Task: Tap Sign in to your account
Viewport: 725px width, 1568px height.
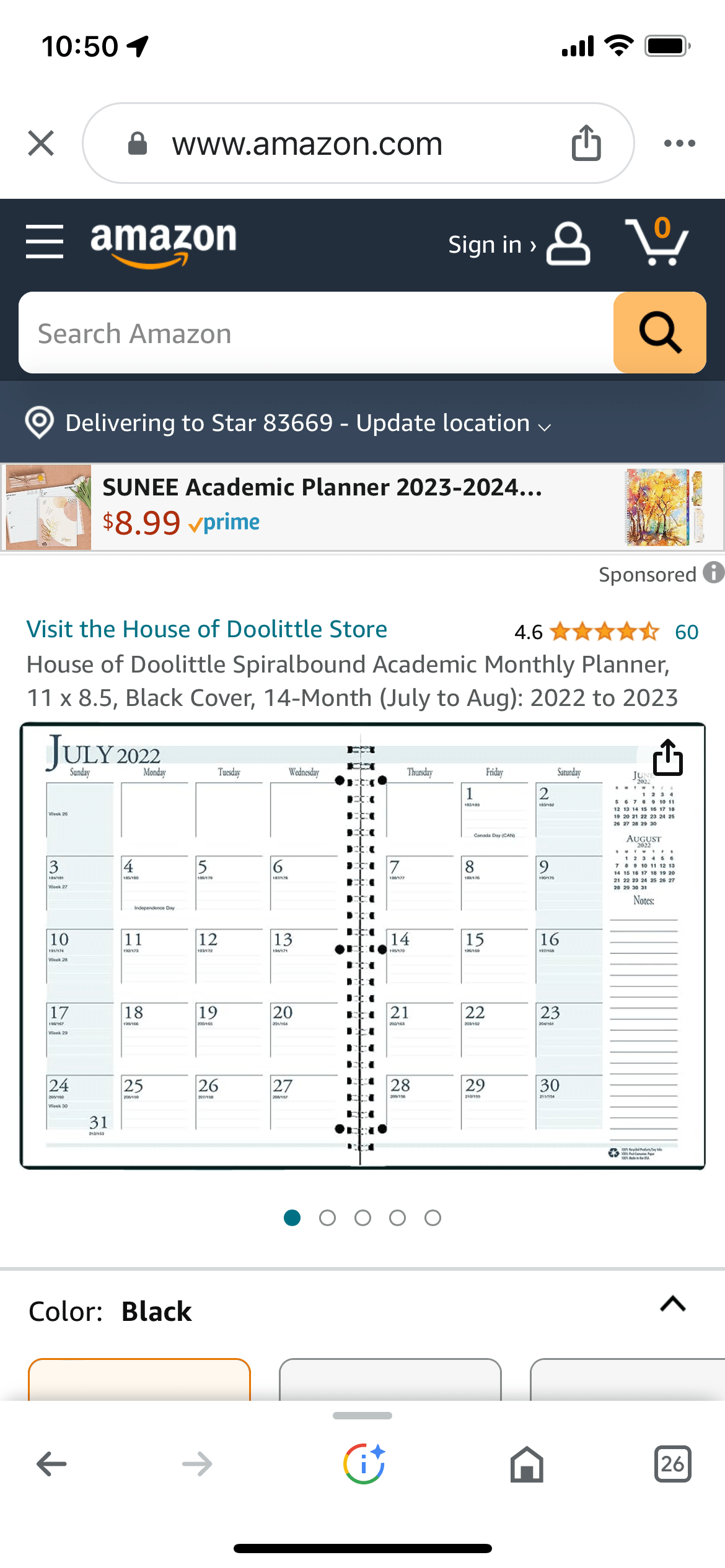Action: click(491, 245)
